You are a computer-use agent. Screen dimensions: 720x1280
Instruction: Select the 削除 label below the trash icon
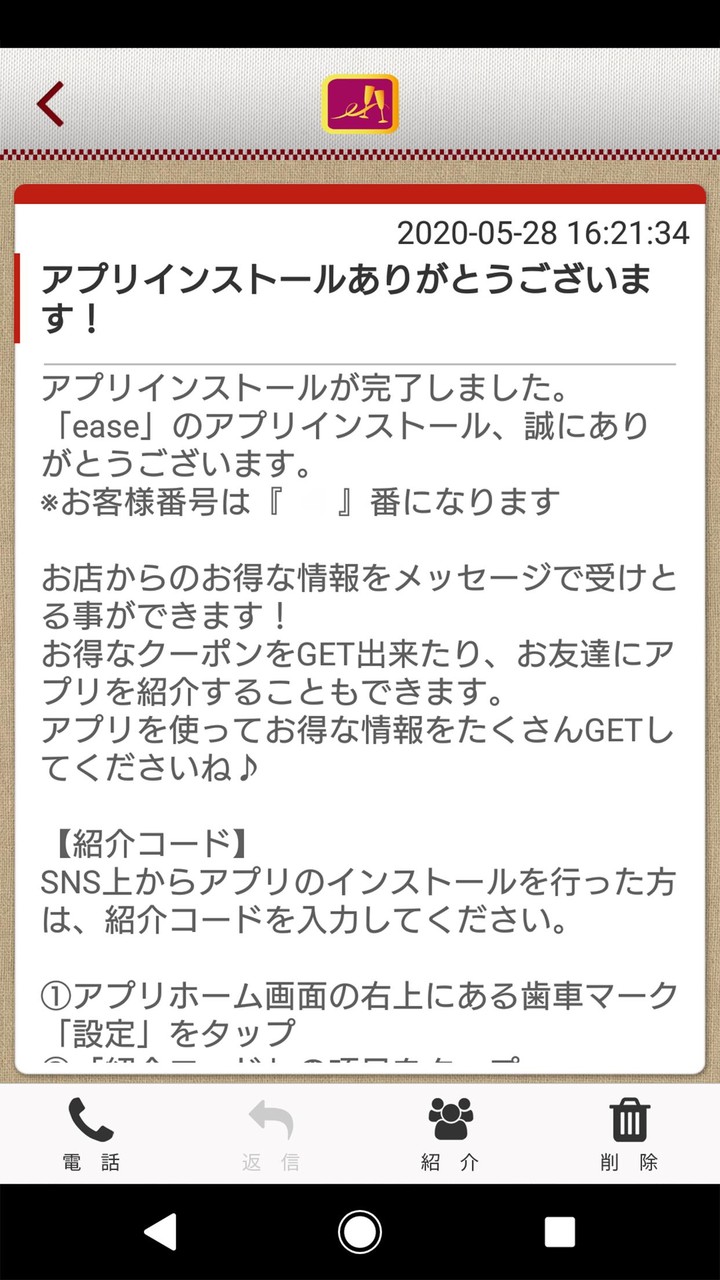point(629,1163)
